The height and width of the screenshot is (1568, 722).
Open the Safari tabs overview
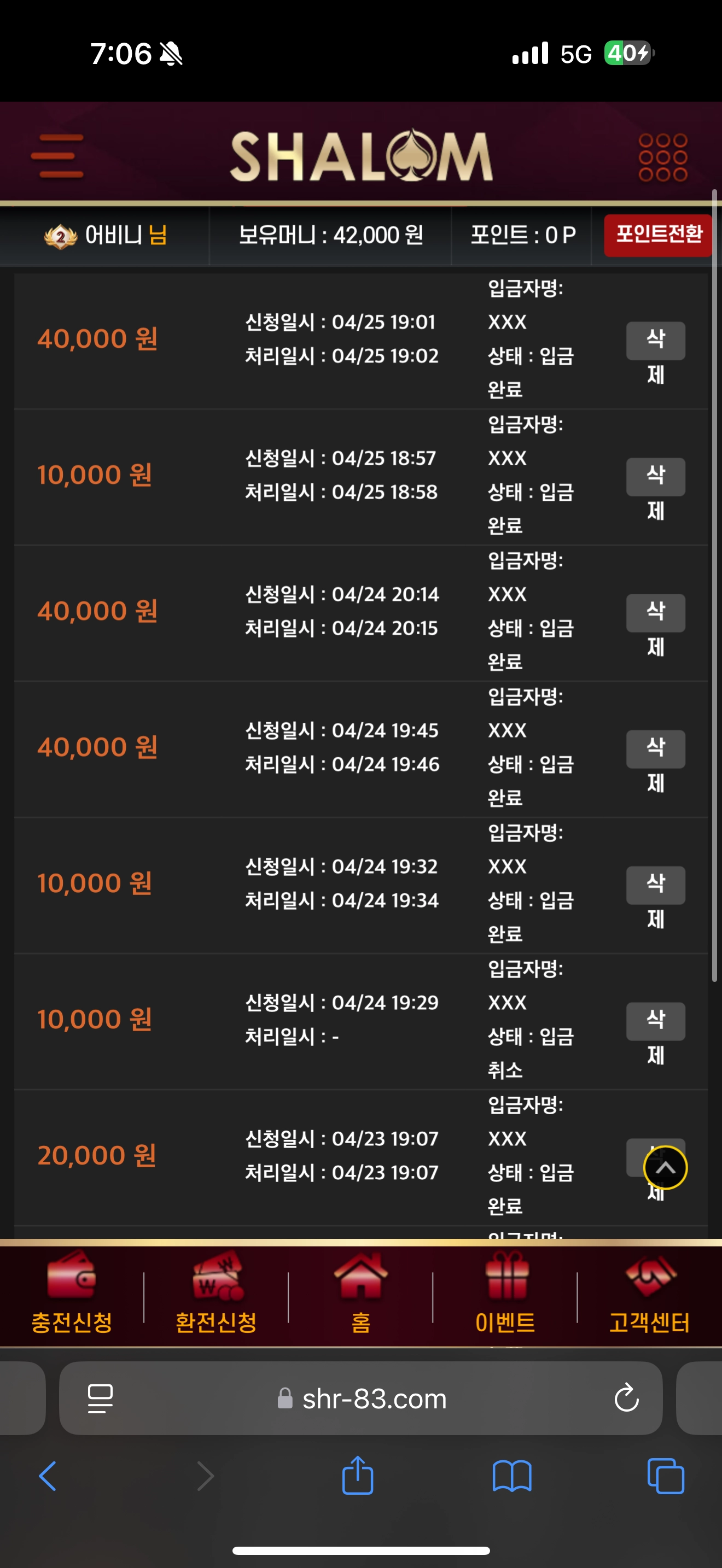coord(665,1476)
